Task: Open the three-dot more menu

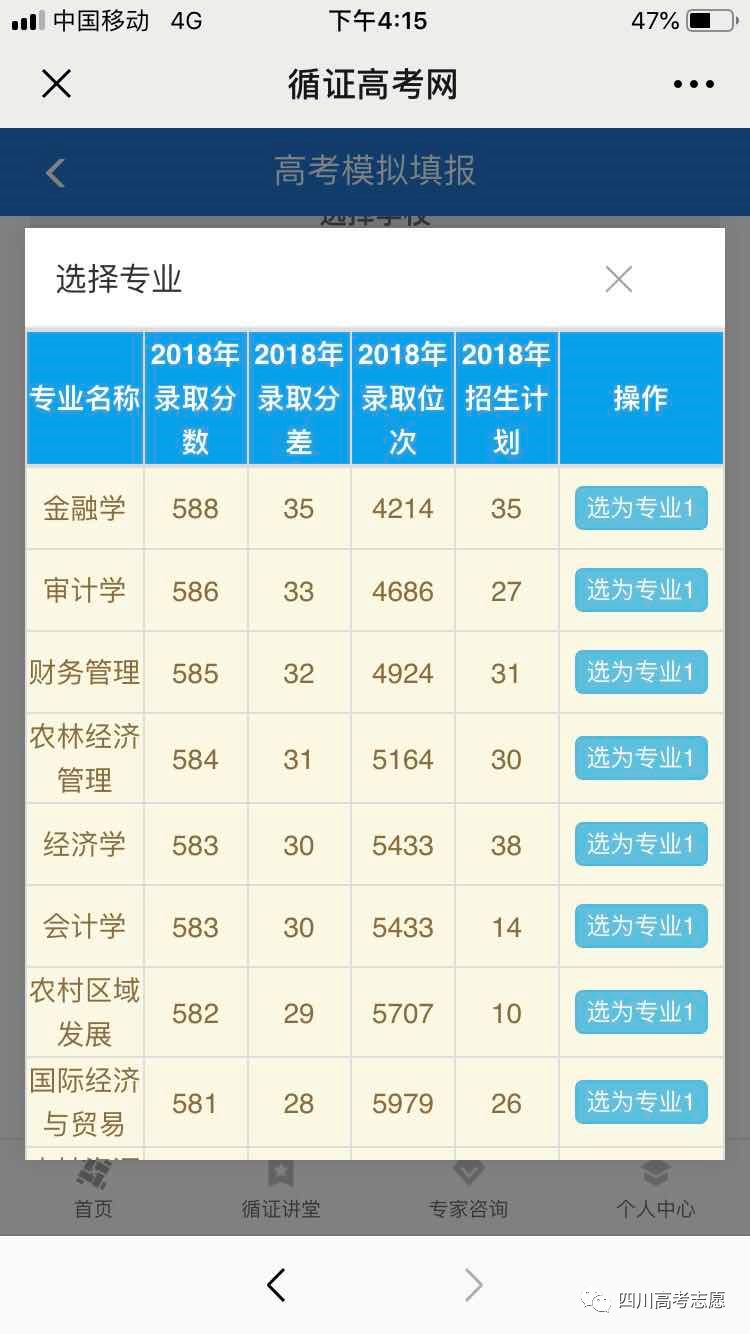Action: (694, 84)
